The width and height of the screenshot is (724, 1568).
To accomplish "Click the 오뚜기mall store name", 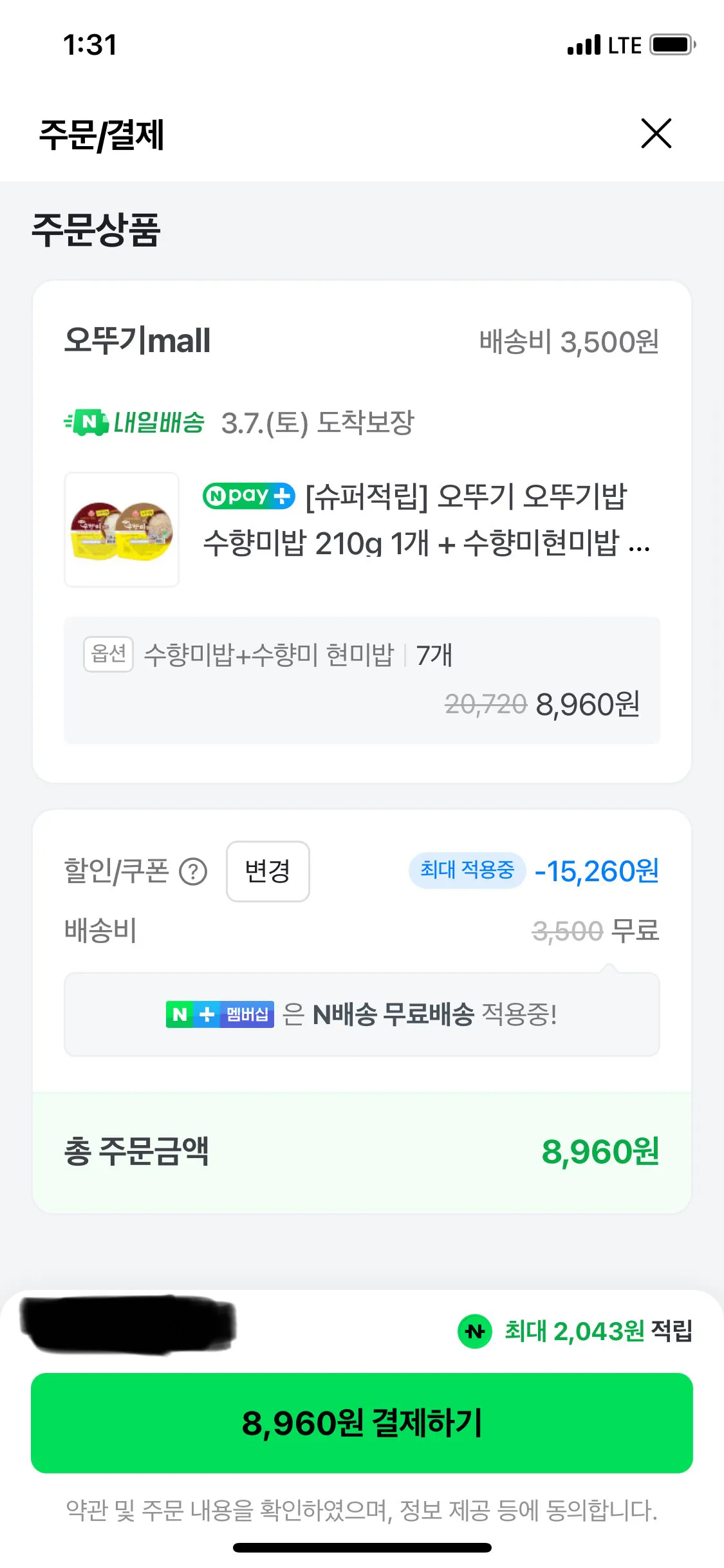I will (x=139, y=341).
